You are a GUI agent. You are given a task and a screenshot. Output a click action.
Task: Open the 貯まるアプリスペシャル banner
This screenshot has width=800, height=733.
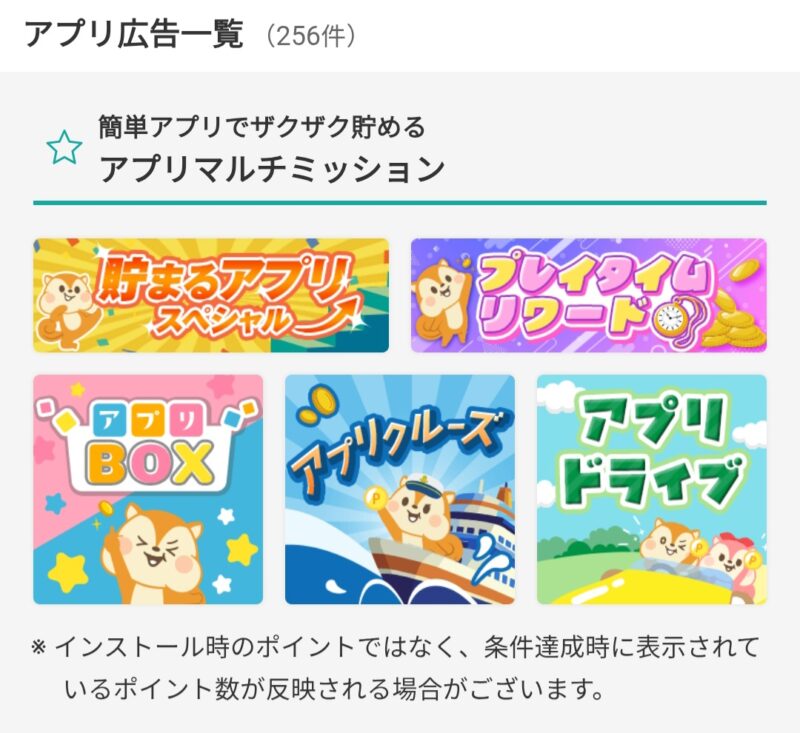coord(210,295)
